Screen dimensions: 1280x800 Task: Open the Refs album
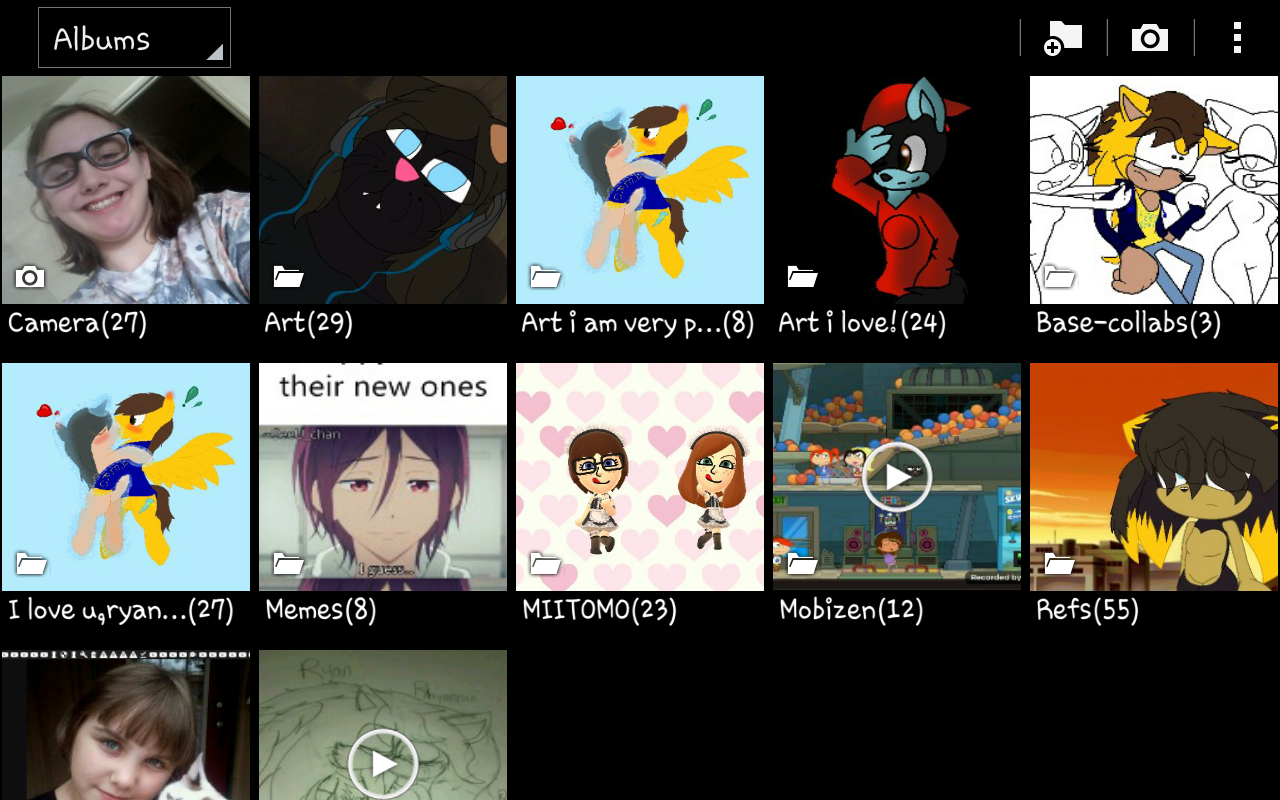click(x=1154, y=477)
